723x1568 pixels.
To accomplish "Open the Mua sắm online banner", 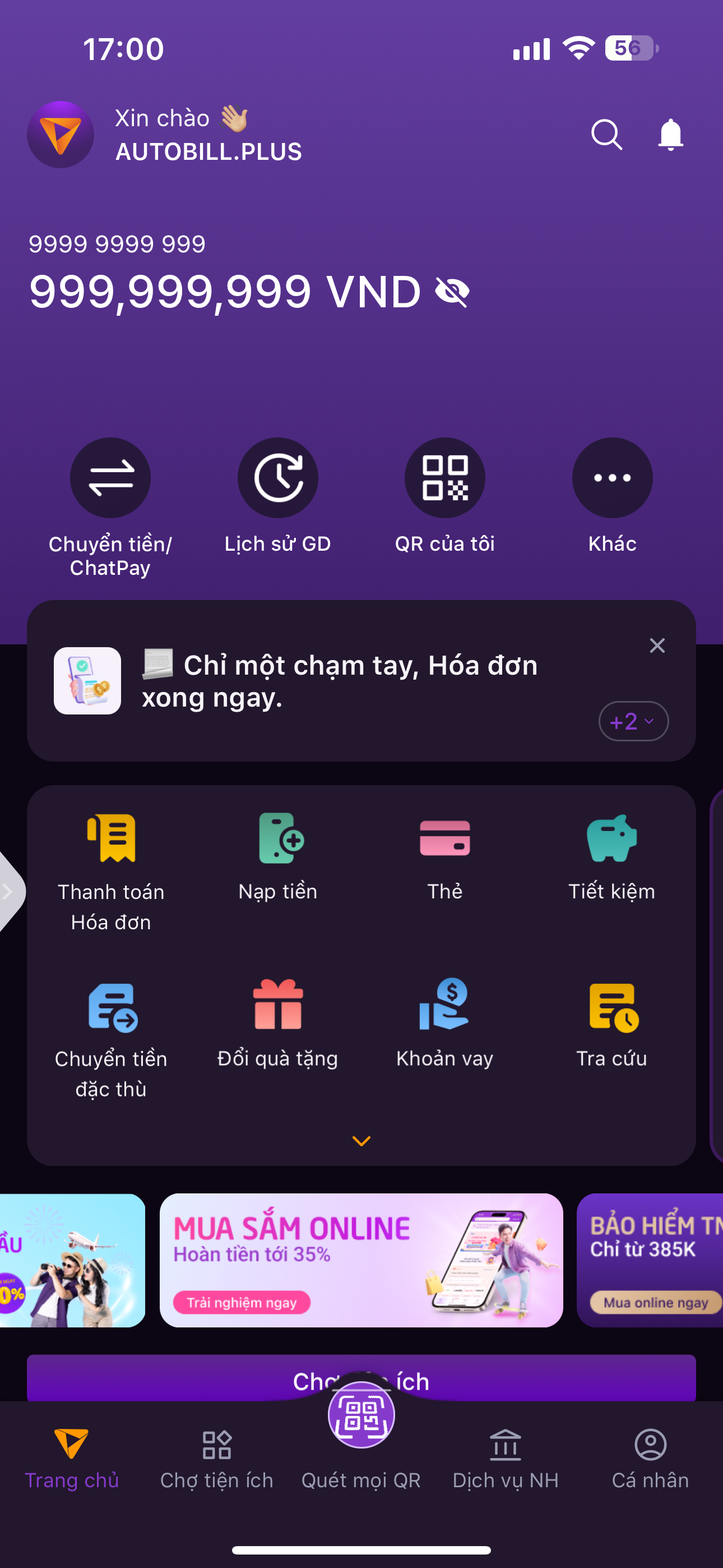I will point(361,1260).
